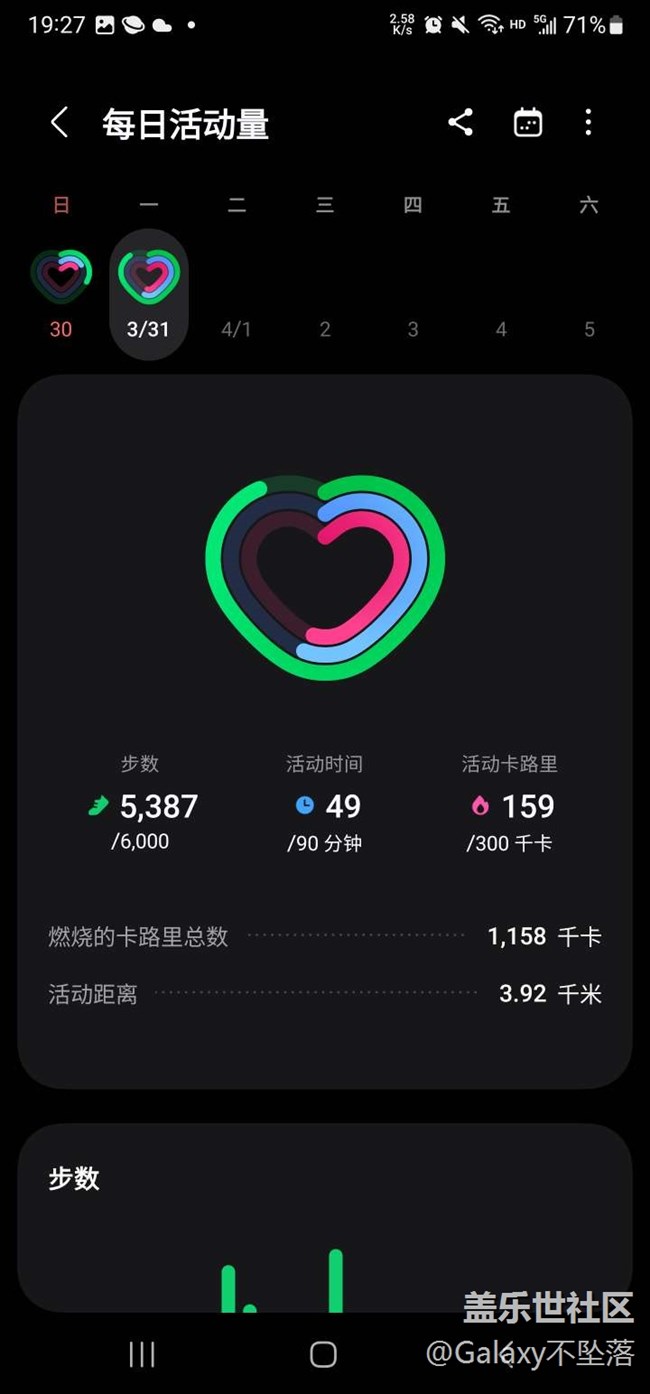650x1394 pixels.
Task: Open the three-dot overflow menu
Action: click(588, 123)
